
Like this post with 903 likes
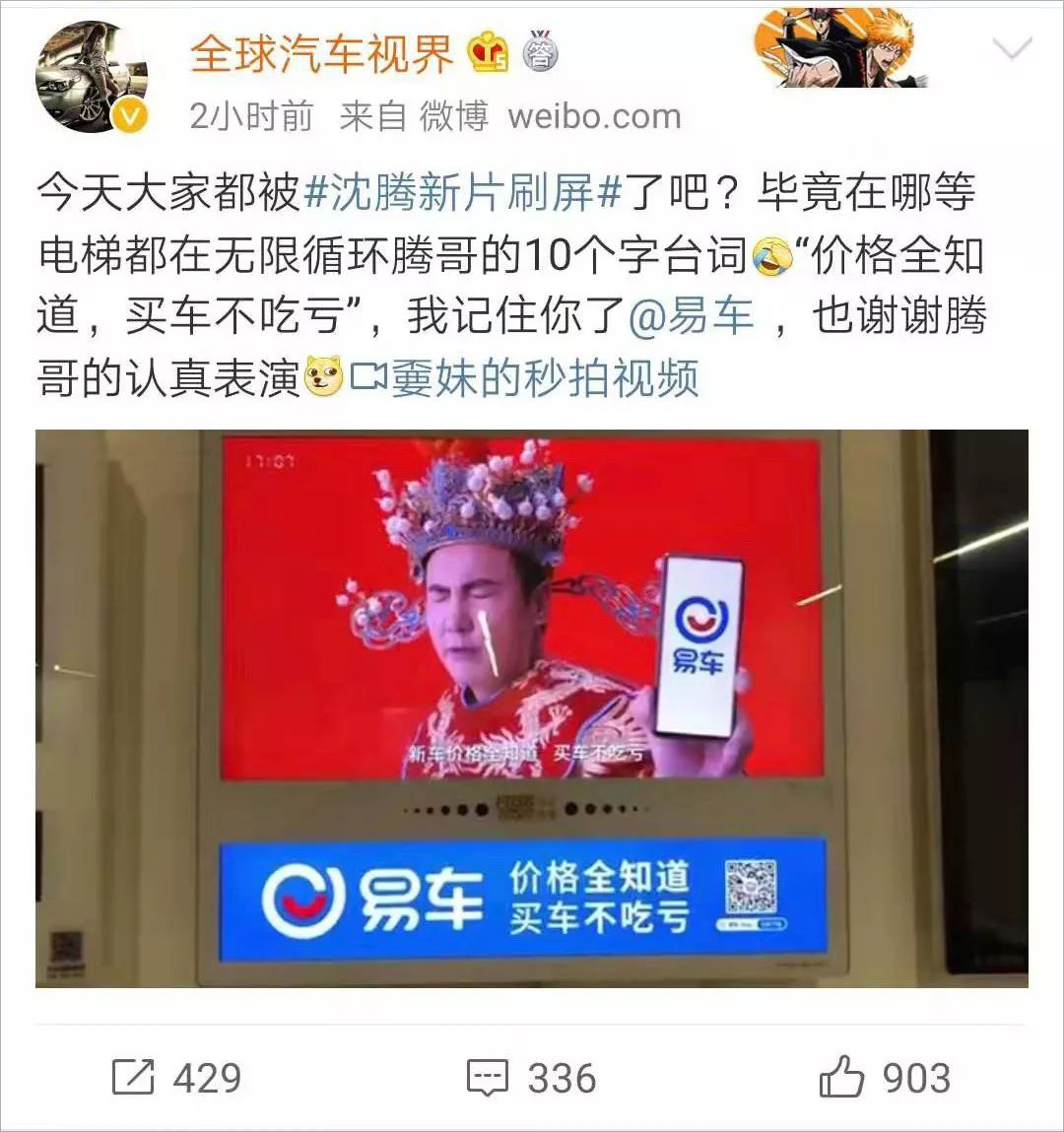click(x=884, y=1078)
